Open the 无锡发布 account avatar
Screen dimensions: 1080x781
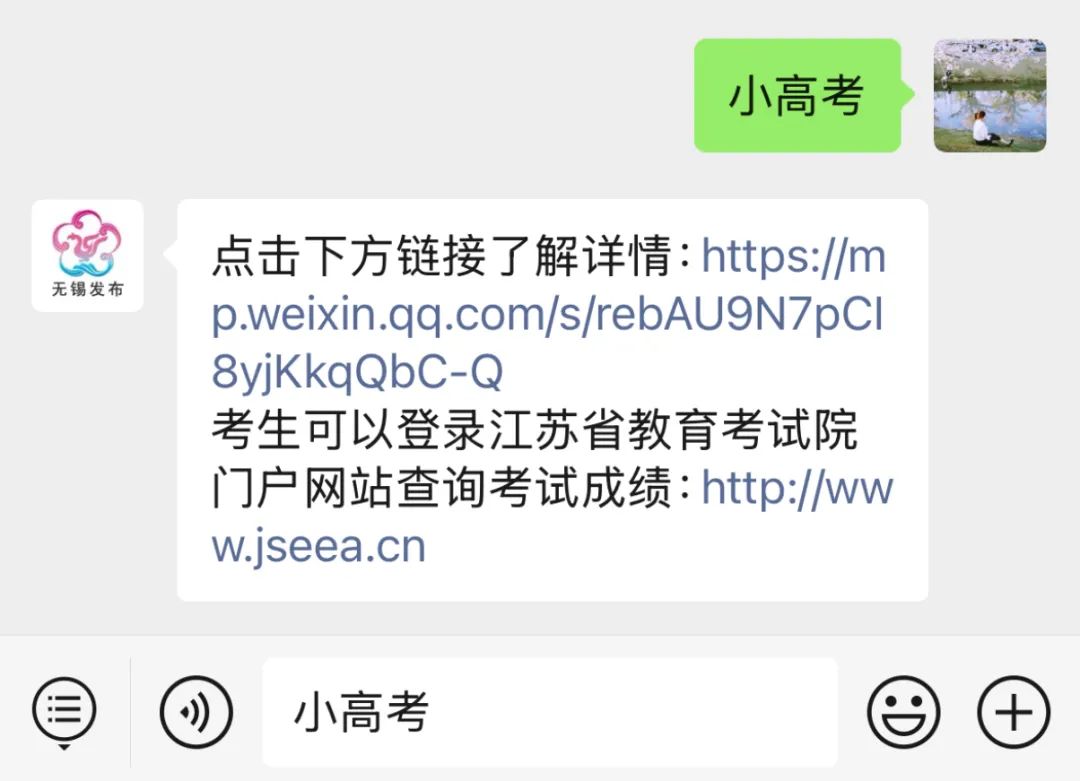tap(88, 256)
